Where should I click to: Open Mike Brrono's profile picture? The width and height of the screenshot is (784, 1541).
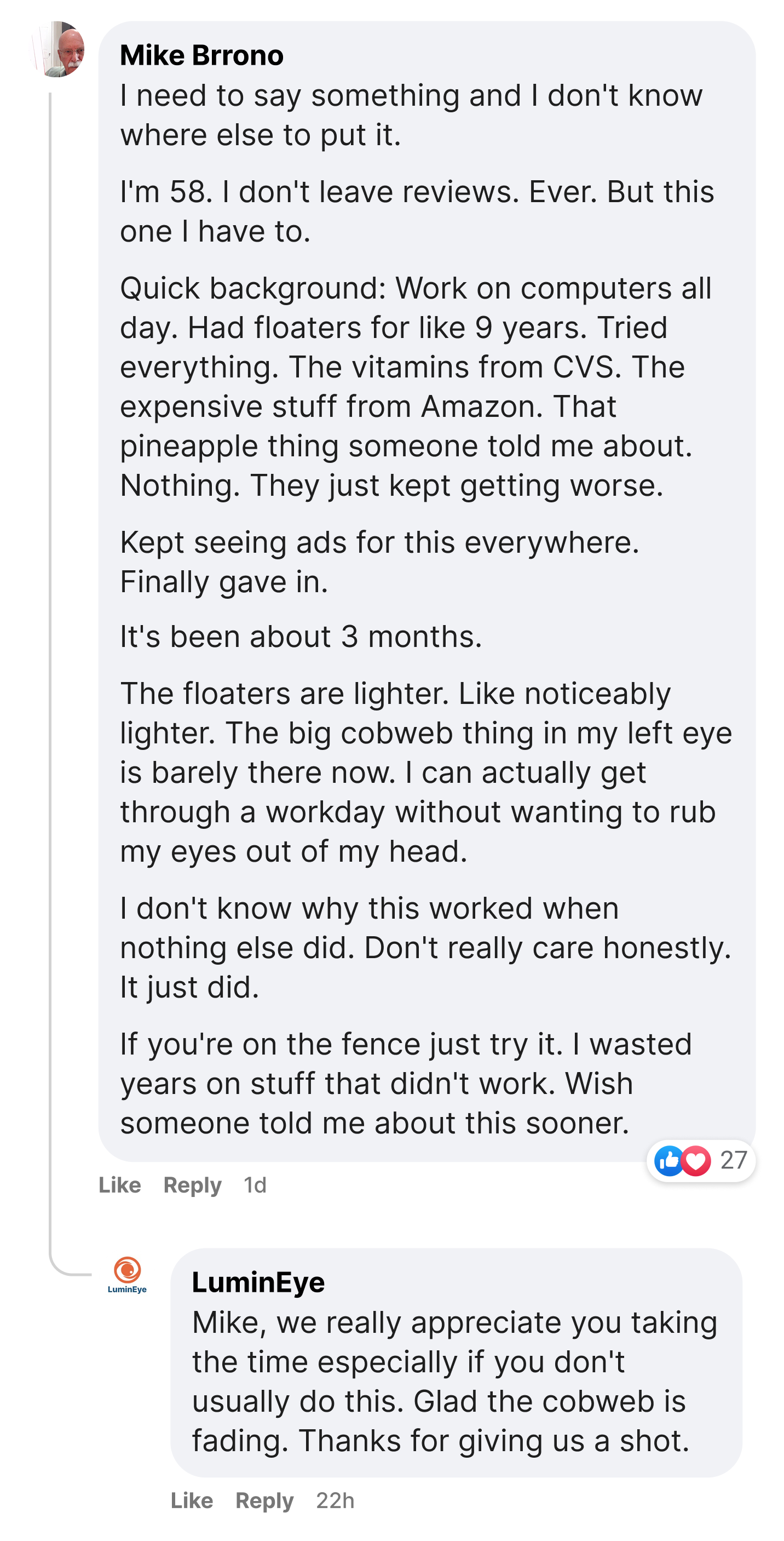pyautogui.click(x=56, y=49)
